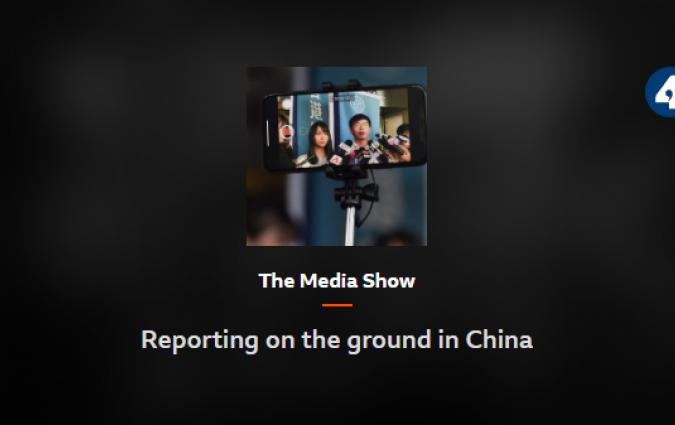This screenshot has height=425, width=675.
Task: Open The Media Show programme page
Action: 336,281
